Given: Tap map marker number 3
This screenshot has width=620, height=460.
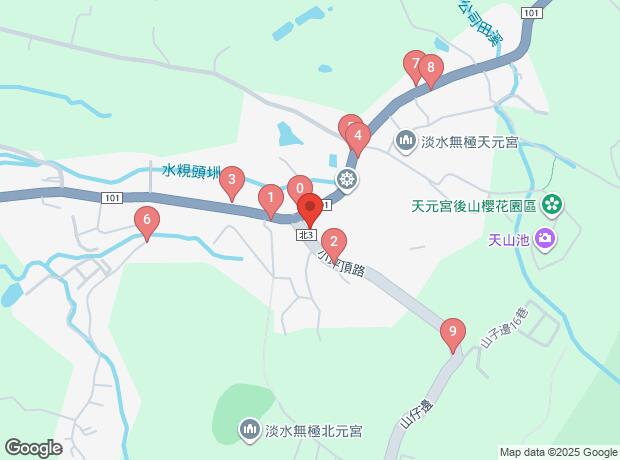Looking at the screenshot, I should (x=232, y=181).
